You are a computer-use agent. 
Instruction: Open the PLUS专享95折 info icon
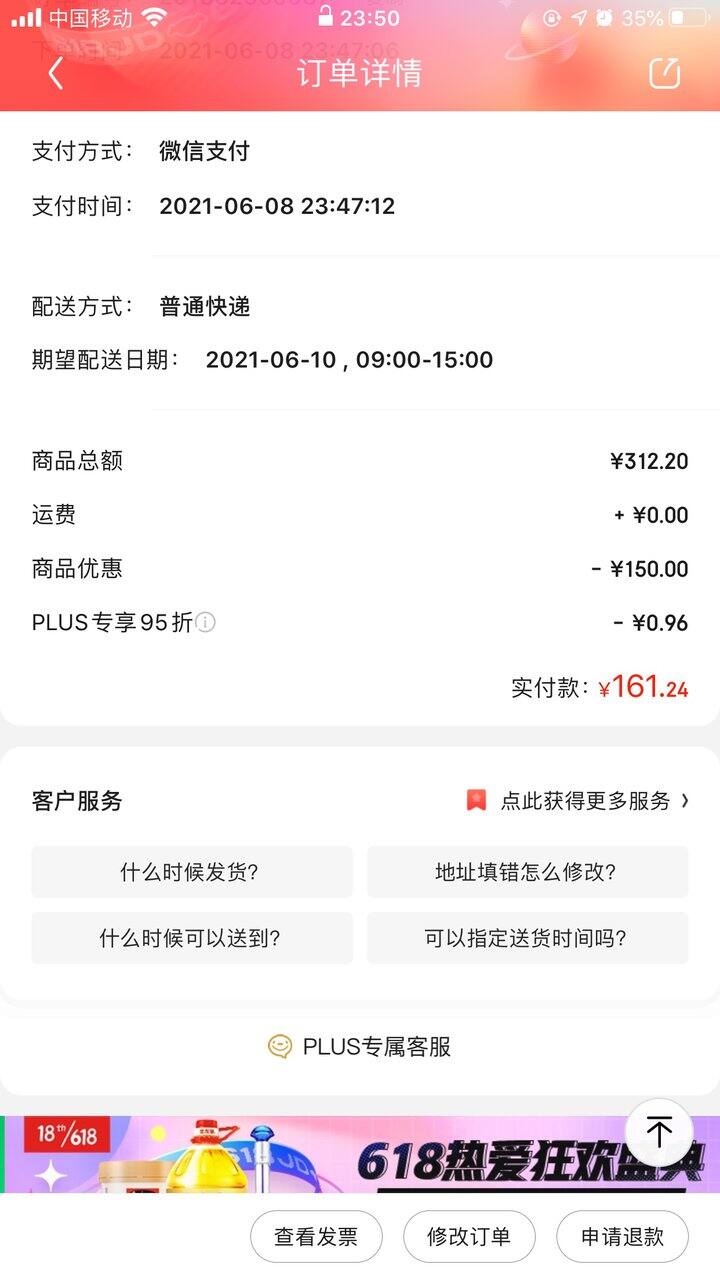[x=206, y=623]
